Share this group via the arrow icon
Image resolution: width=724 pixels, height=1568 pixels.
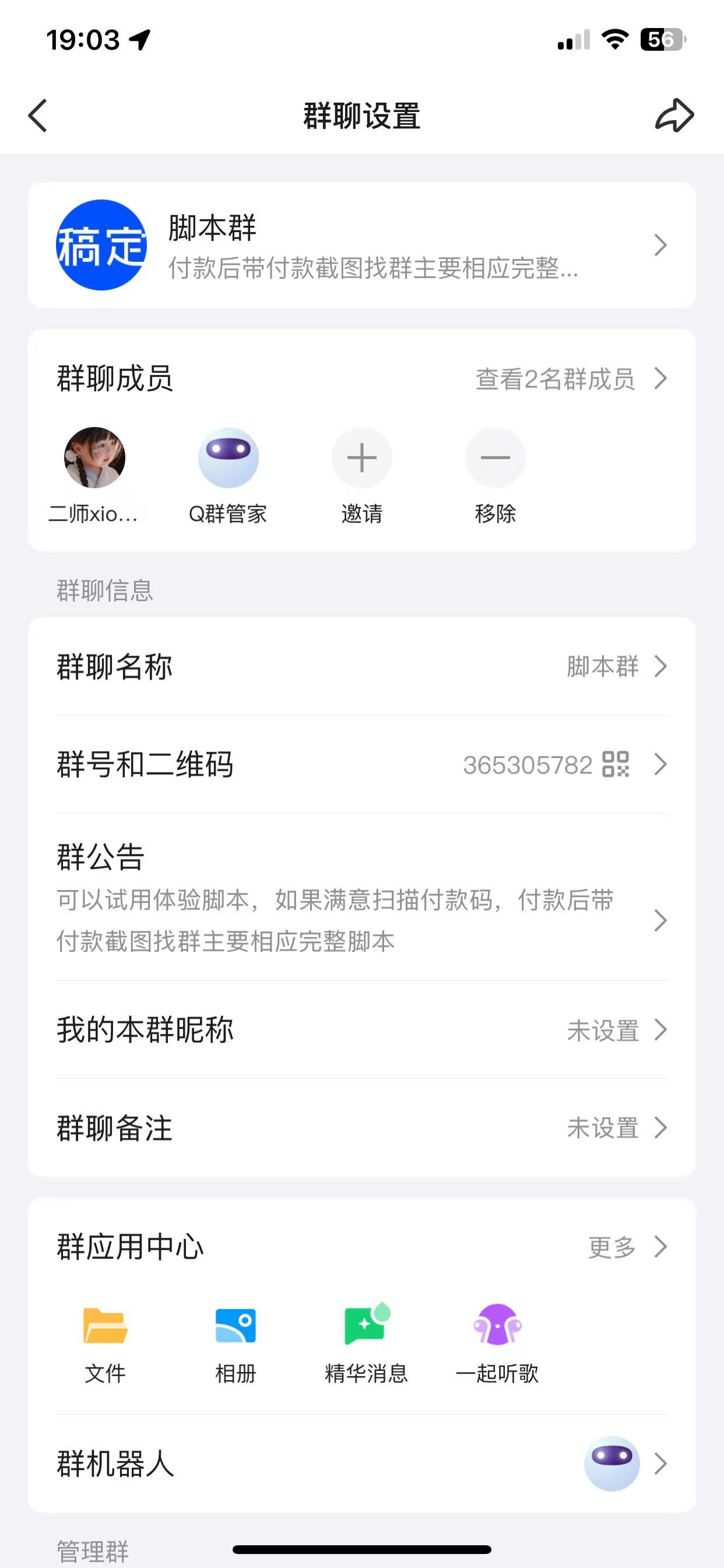point(674,115)
